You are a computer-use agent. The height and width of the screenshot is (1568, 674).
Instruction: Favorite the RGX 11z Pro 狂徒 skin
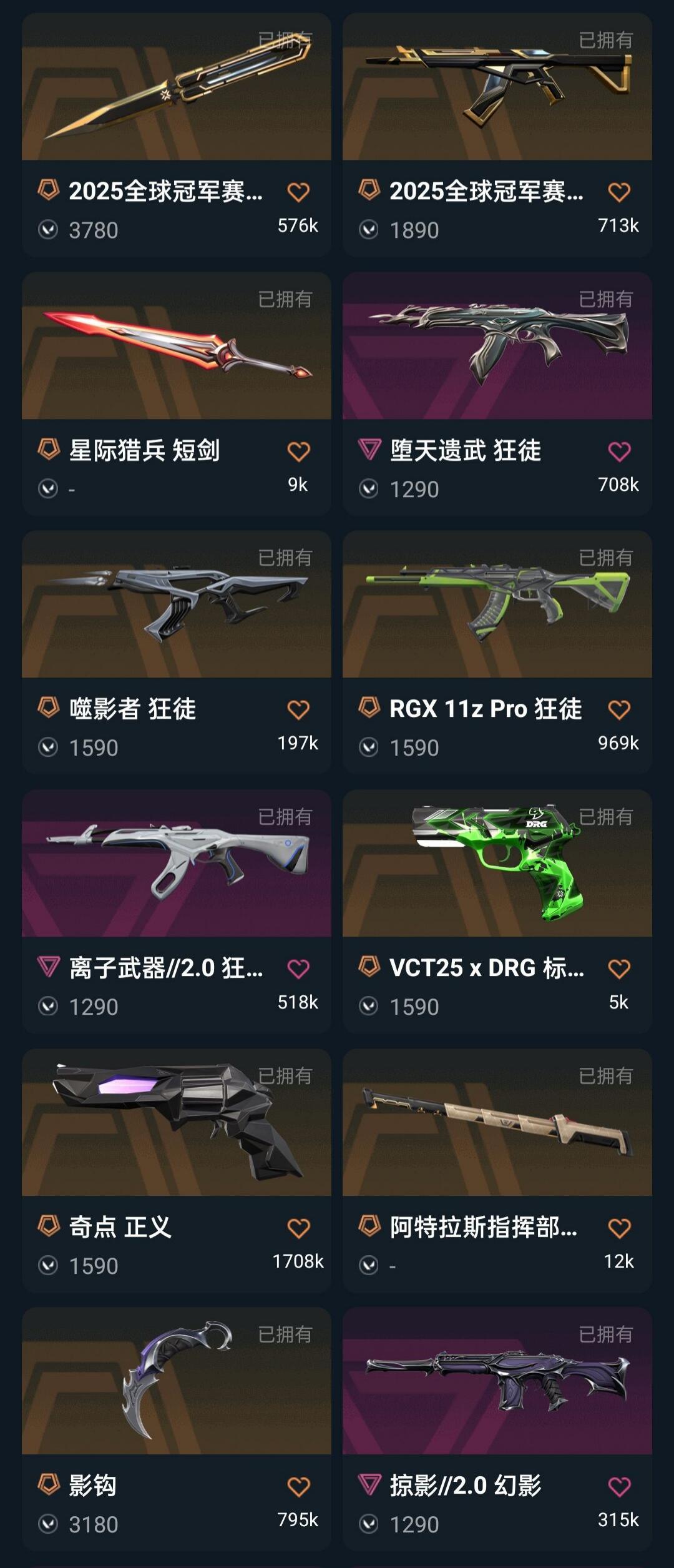coord(619,709)
